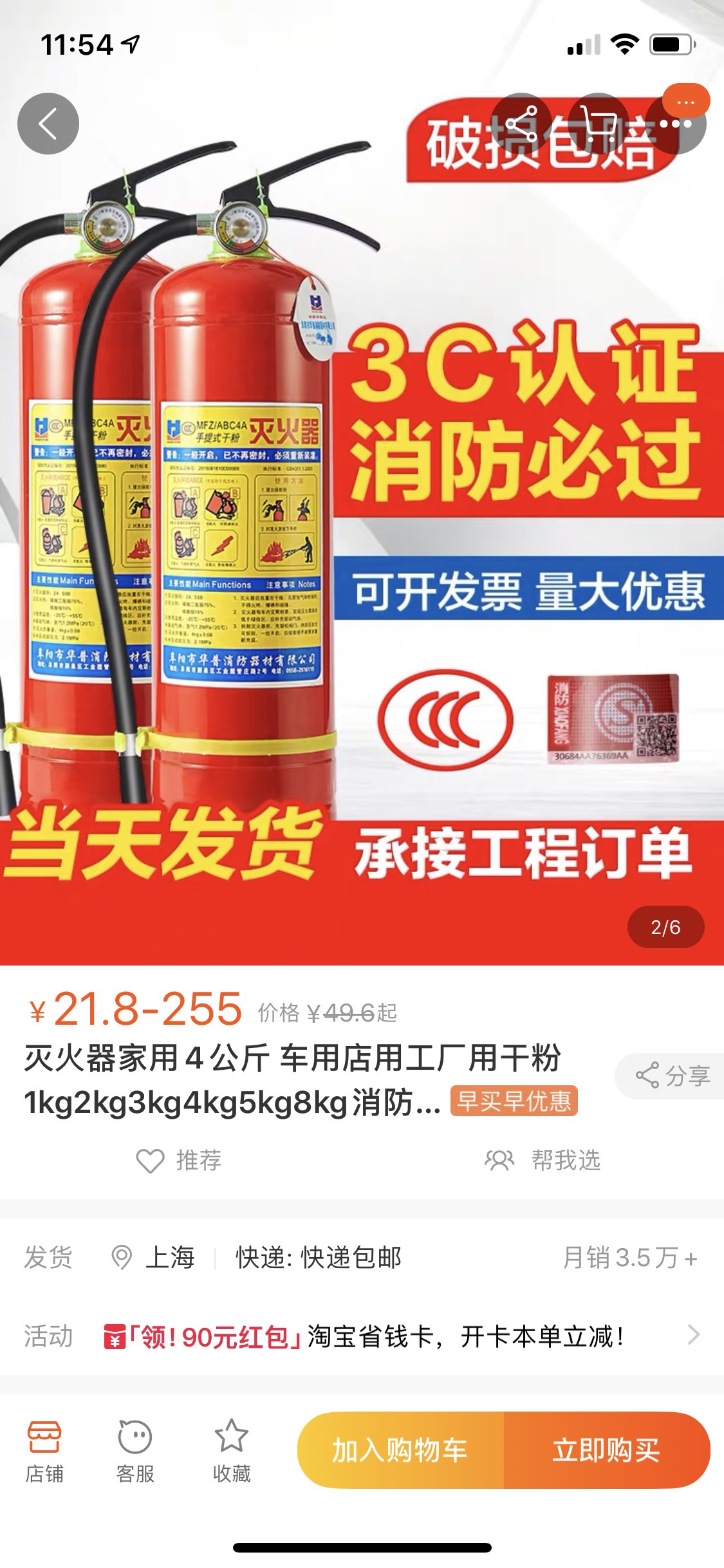
Task: Open the shopping cart
Action: (599, 124)
